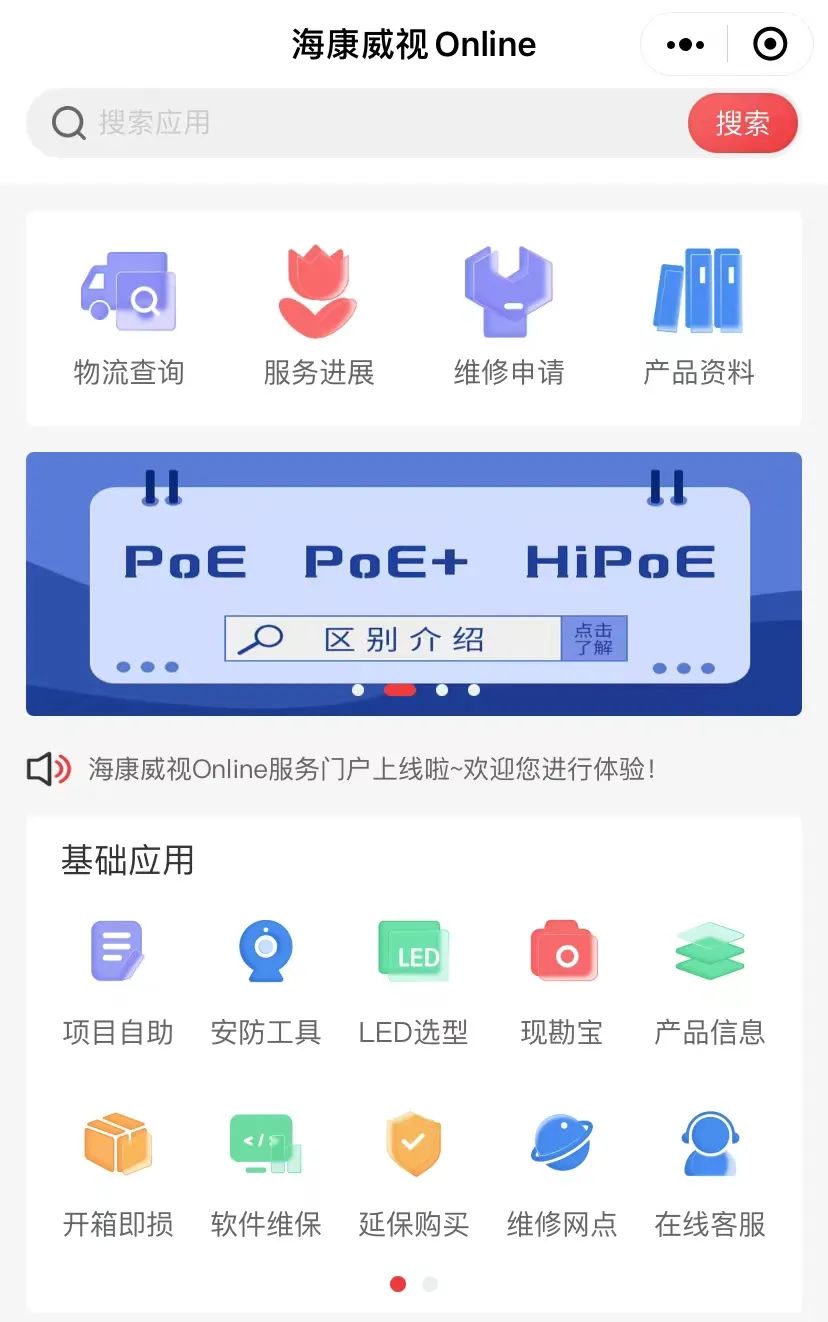Open the 现勘宝 app
This screenshot has height=1322, width=828.
[562, 982]
